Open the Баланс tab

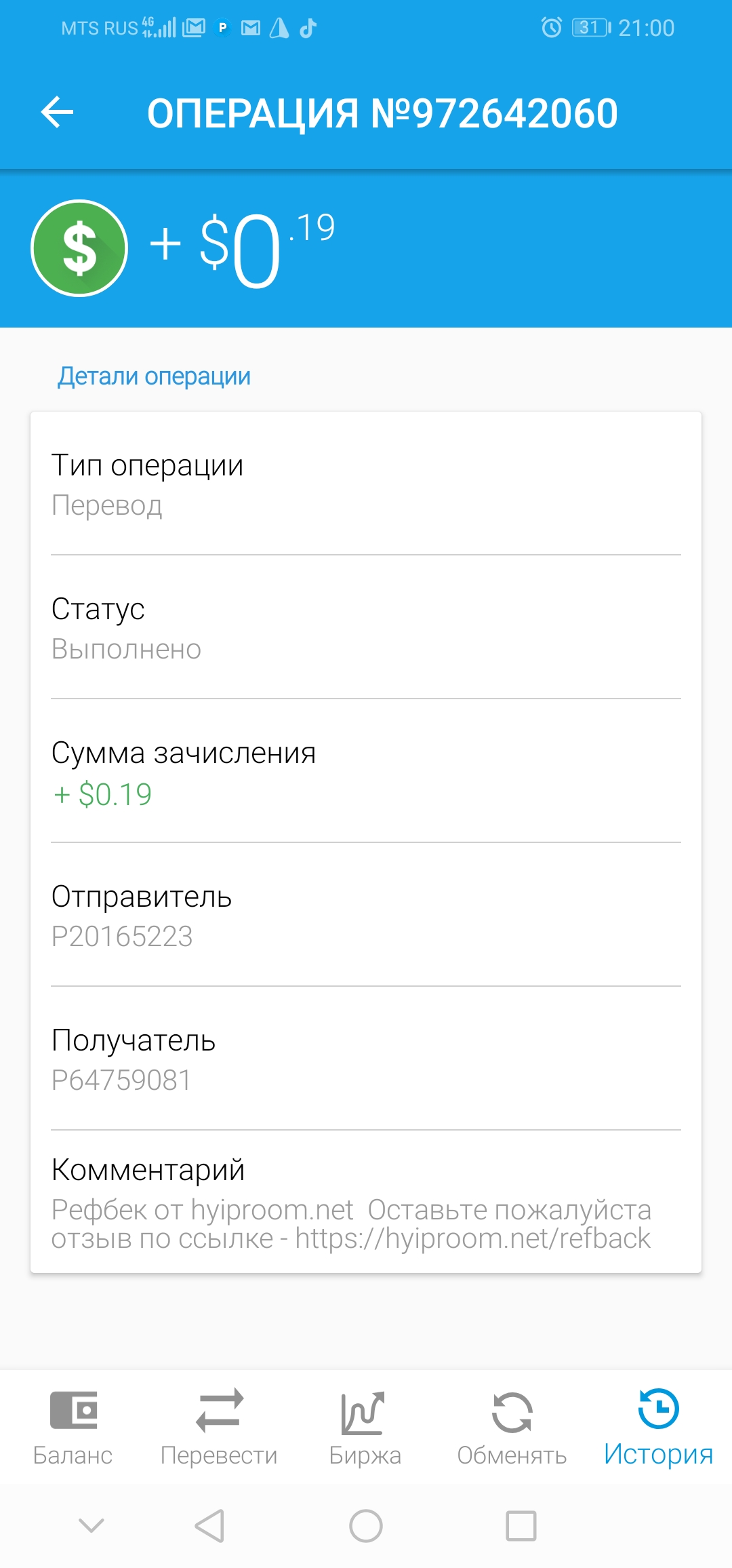point(73,1428)
